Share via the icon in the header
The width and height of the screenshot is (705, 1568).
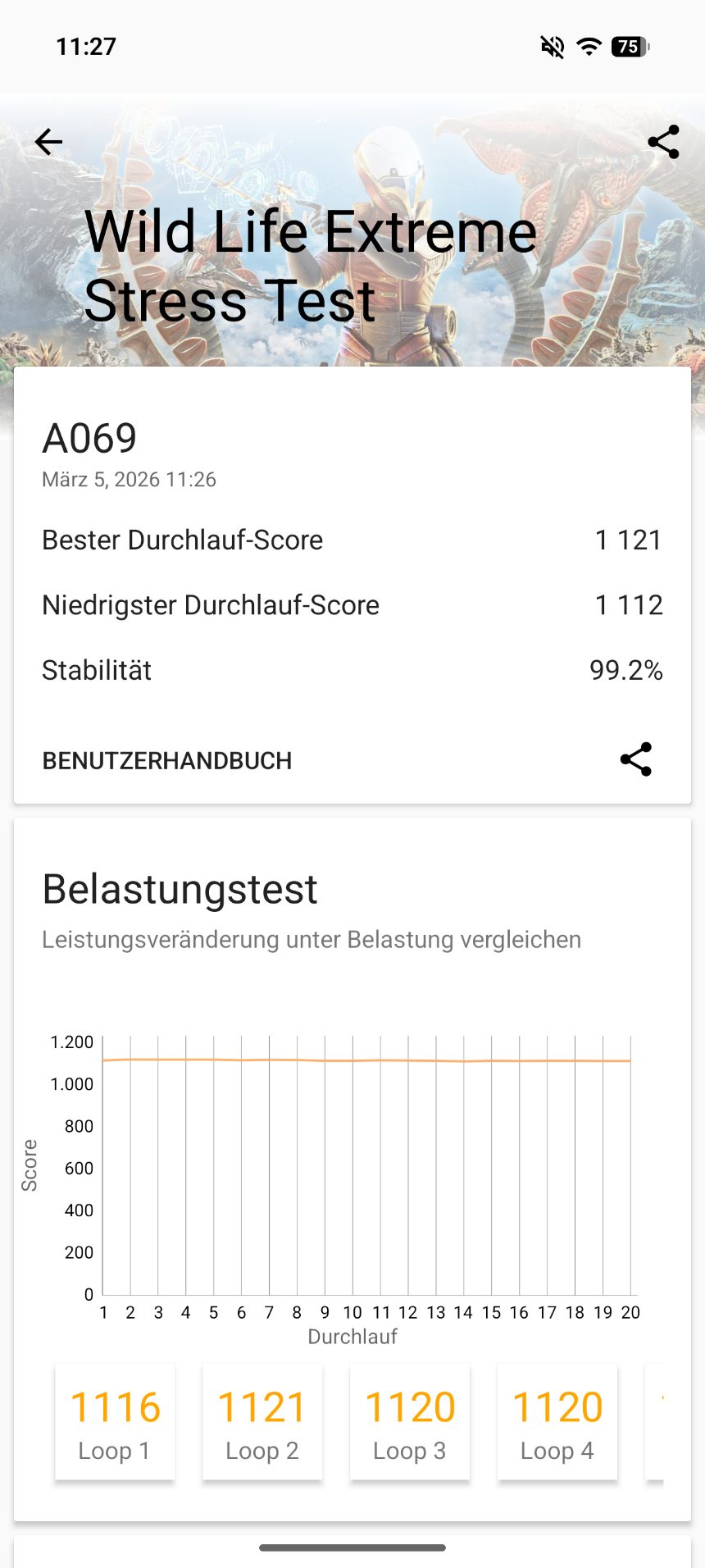point(663,142)
